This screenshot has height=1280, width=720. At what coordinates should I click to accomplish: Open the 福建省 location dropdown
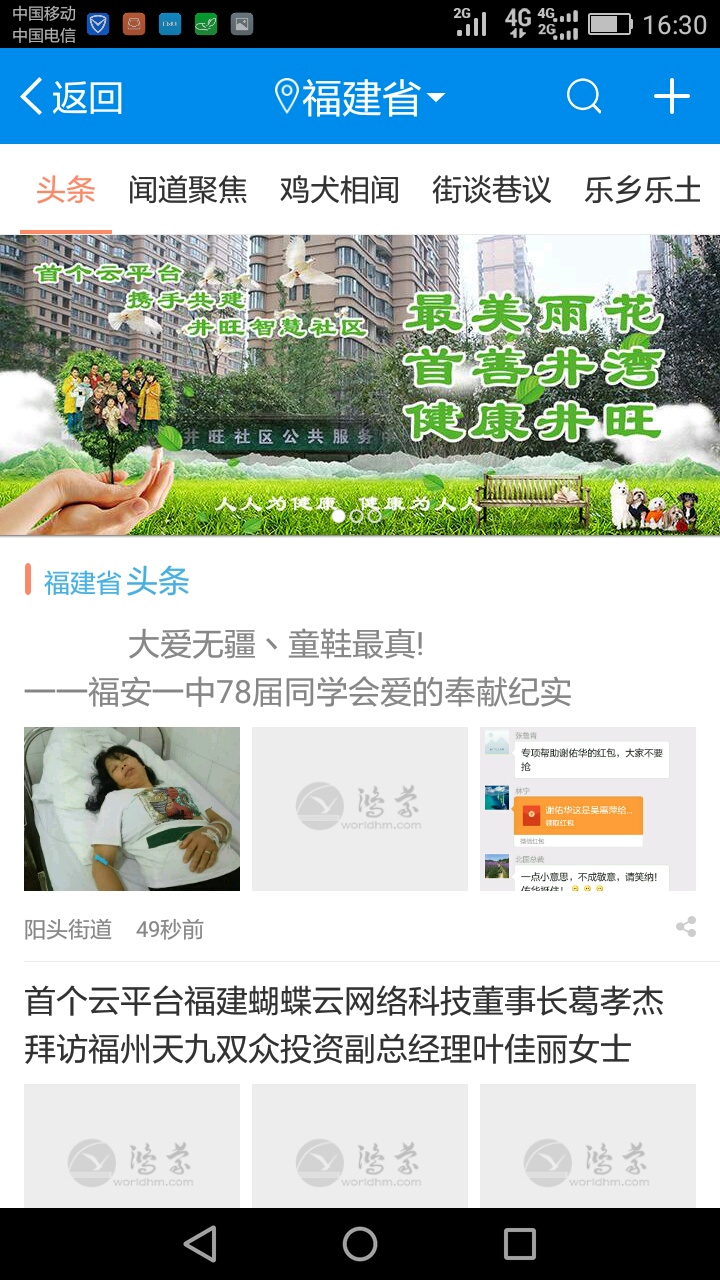(x=360, y=97)
